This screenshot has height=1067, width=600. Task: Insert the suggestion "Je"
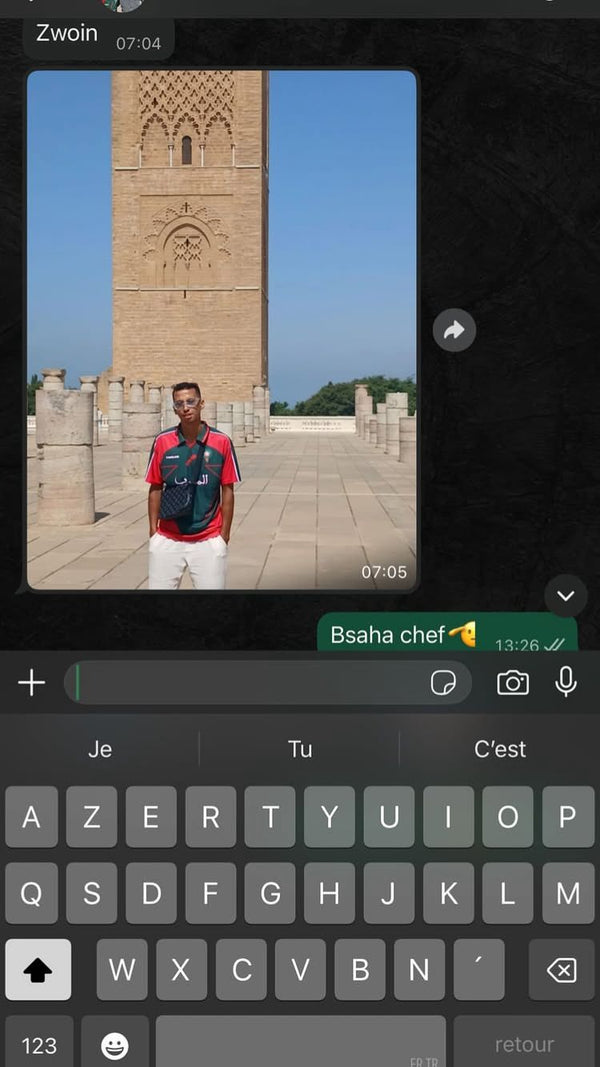100,749
